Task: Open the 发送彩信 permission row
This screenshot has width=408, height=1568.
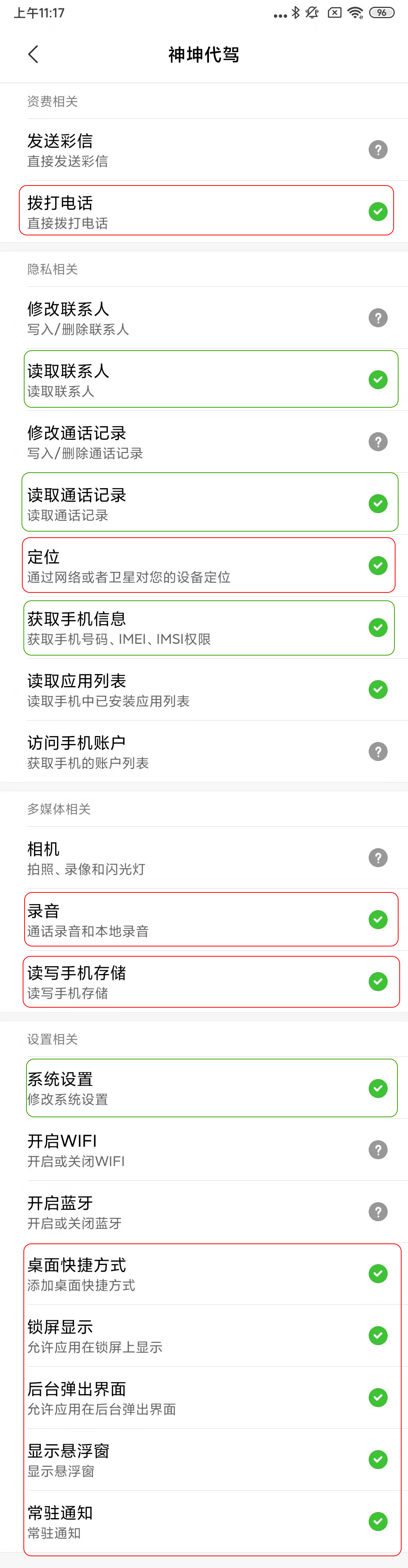Action: tap(204, 150)
